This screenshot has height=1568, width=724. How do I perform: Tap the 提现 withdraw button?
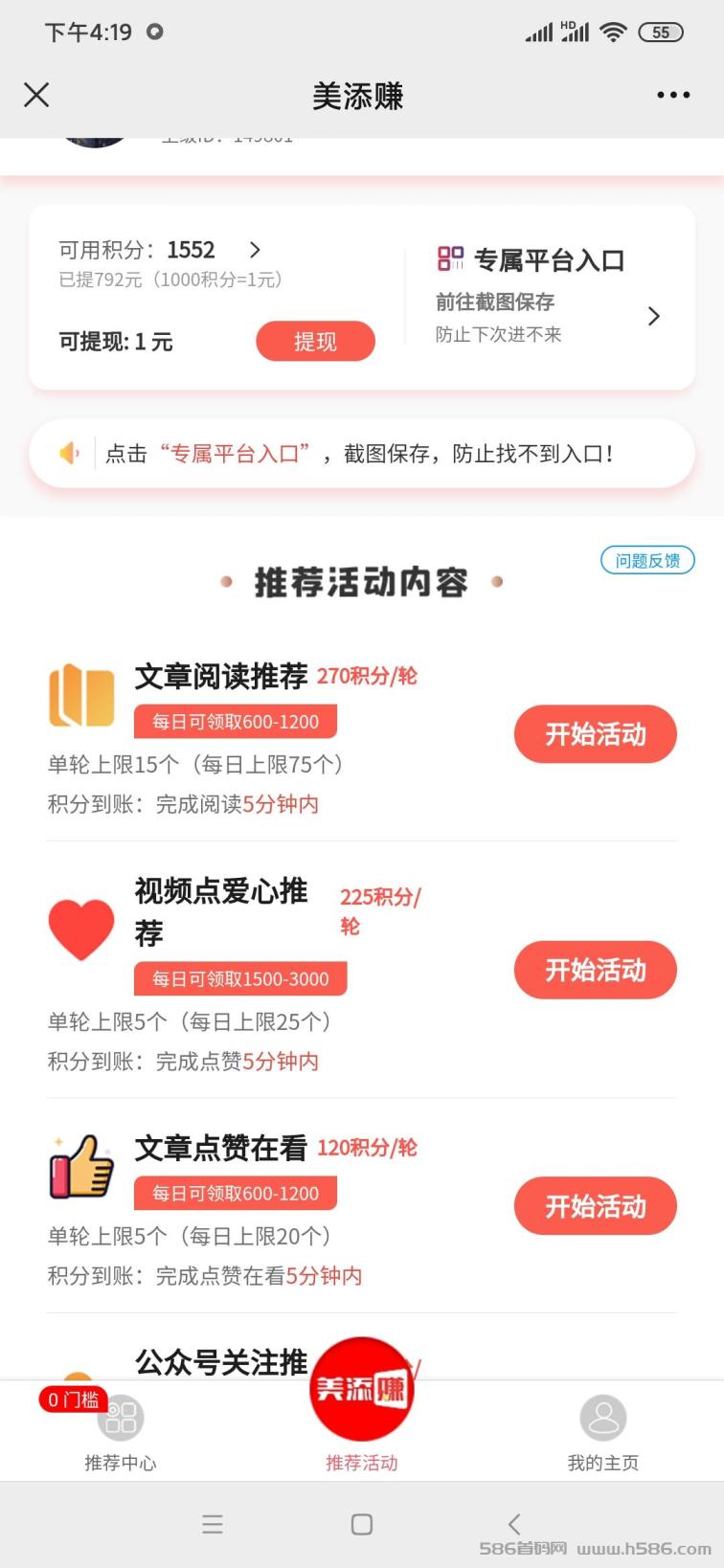[x=315, y=342]
